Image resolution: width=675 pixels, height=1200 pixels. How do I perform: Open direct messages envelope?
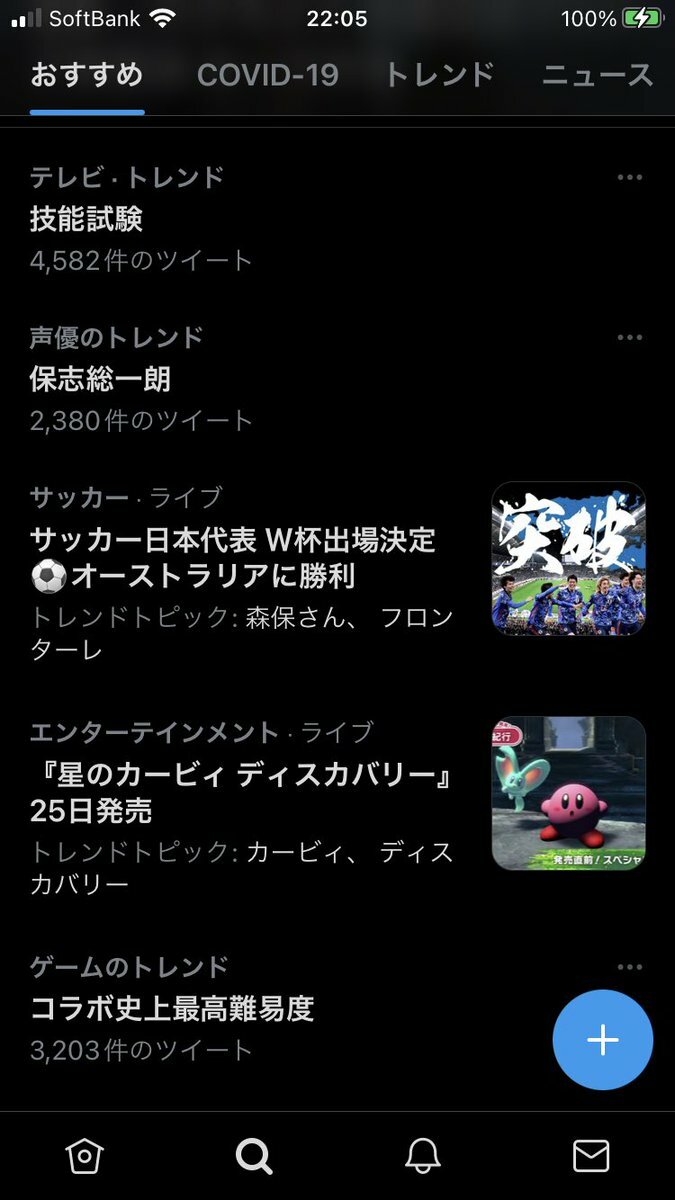click(x=591, y=1156)
